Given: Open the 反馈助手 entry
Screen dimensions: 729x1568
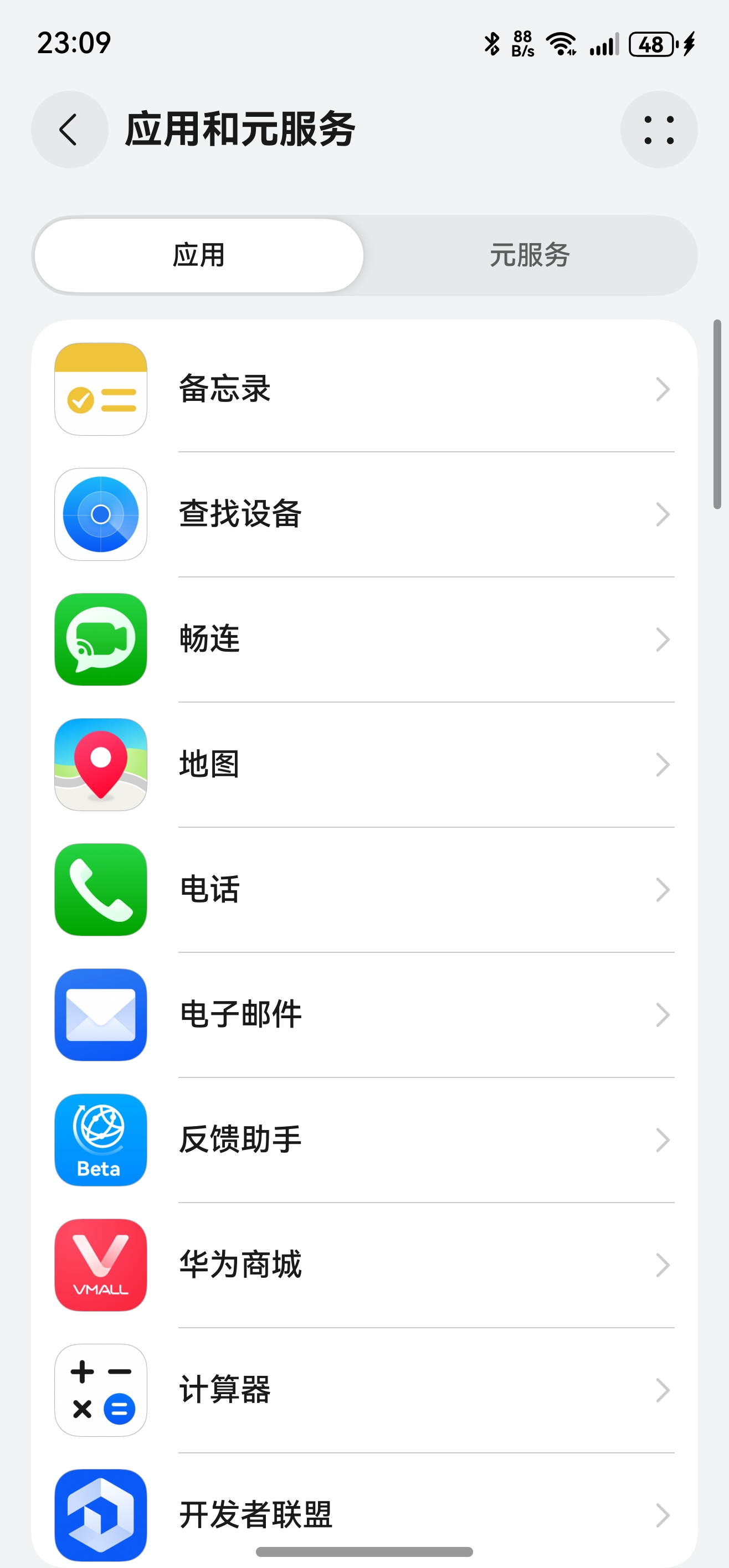Looking at the screenshot, I should pos(364,1140).
